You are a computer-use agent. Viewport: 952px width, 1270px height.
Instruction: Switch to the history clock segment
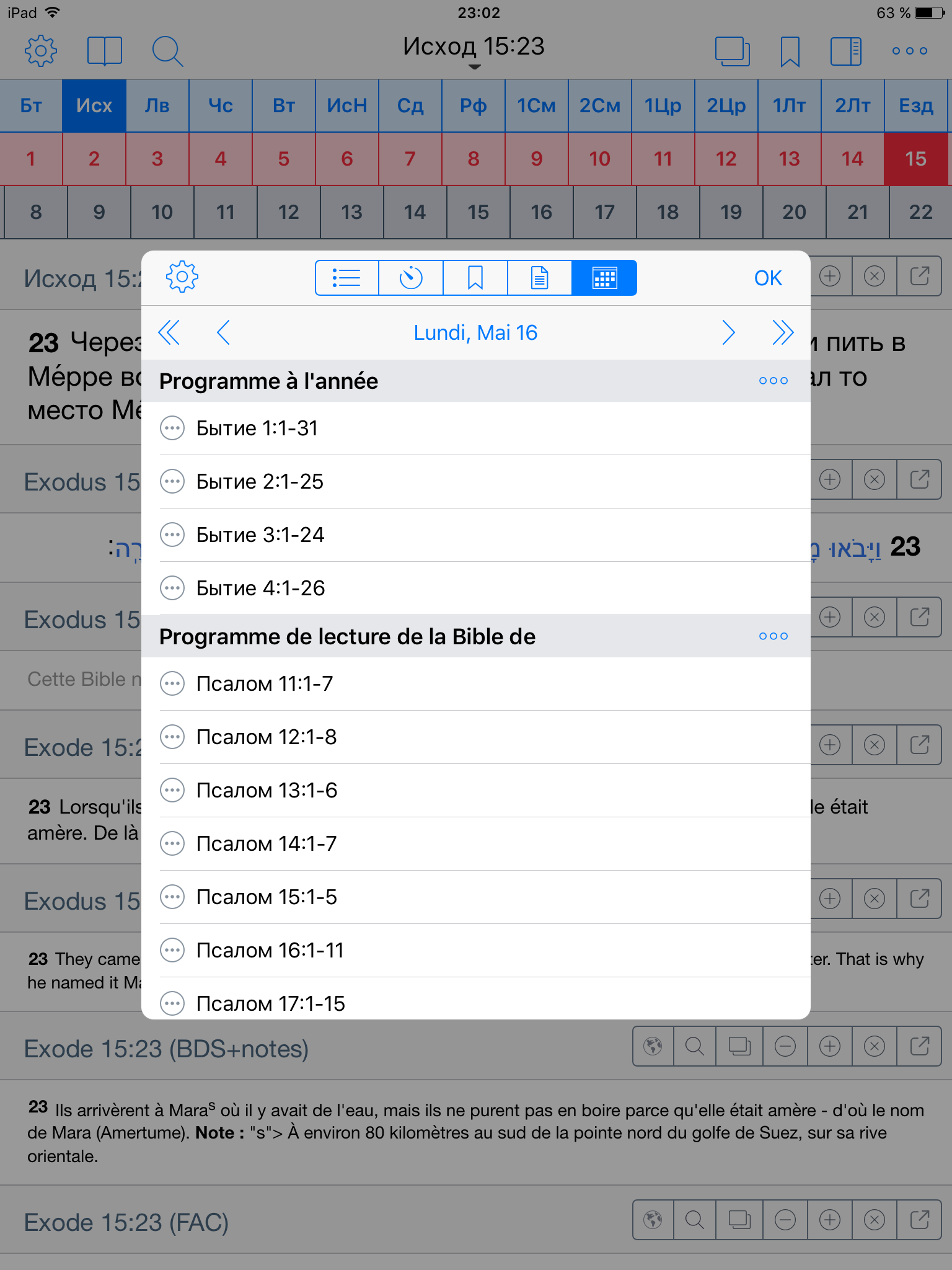(x=411, y=278)
